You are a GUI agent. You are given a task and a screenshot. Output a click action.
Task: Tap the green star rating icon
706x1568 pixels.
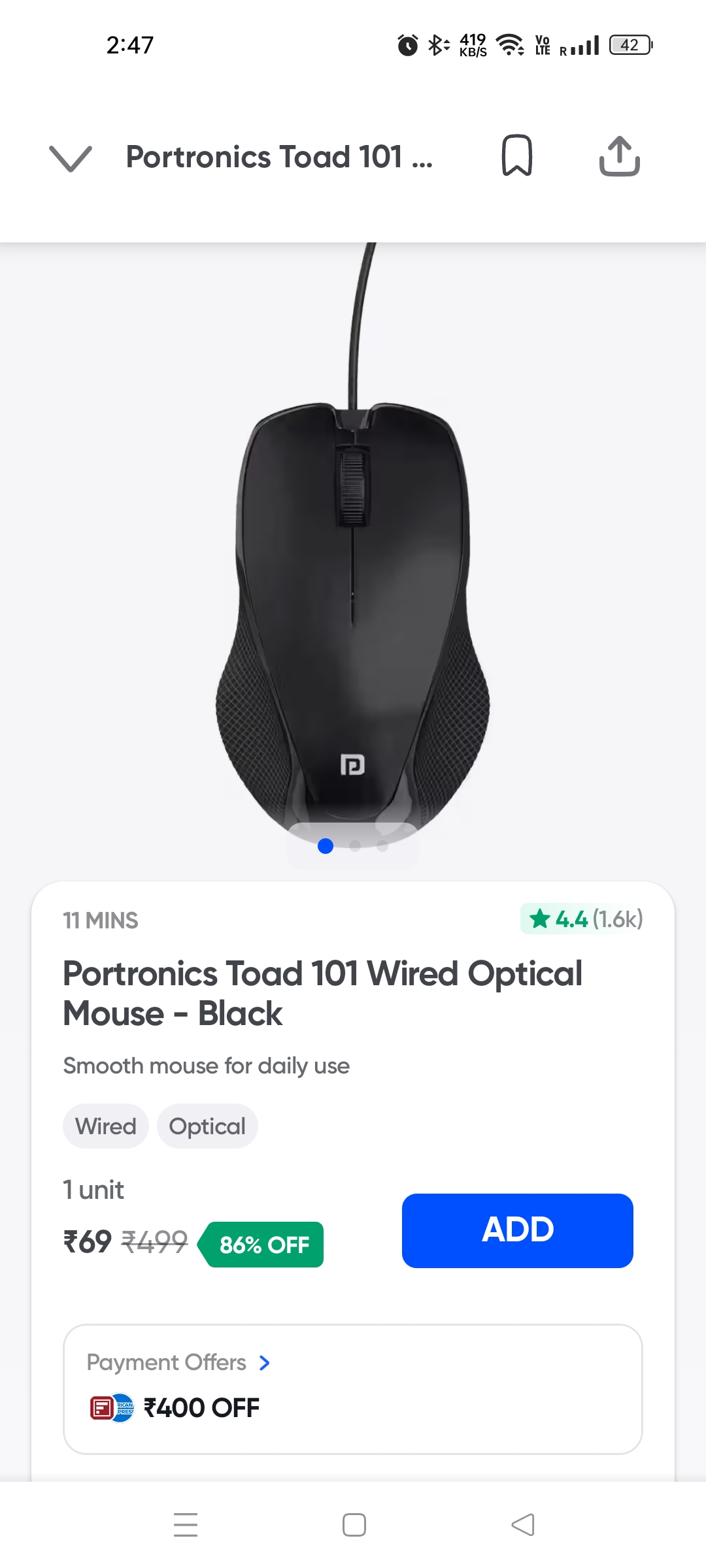(540, 920)
